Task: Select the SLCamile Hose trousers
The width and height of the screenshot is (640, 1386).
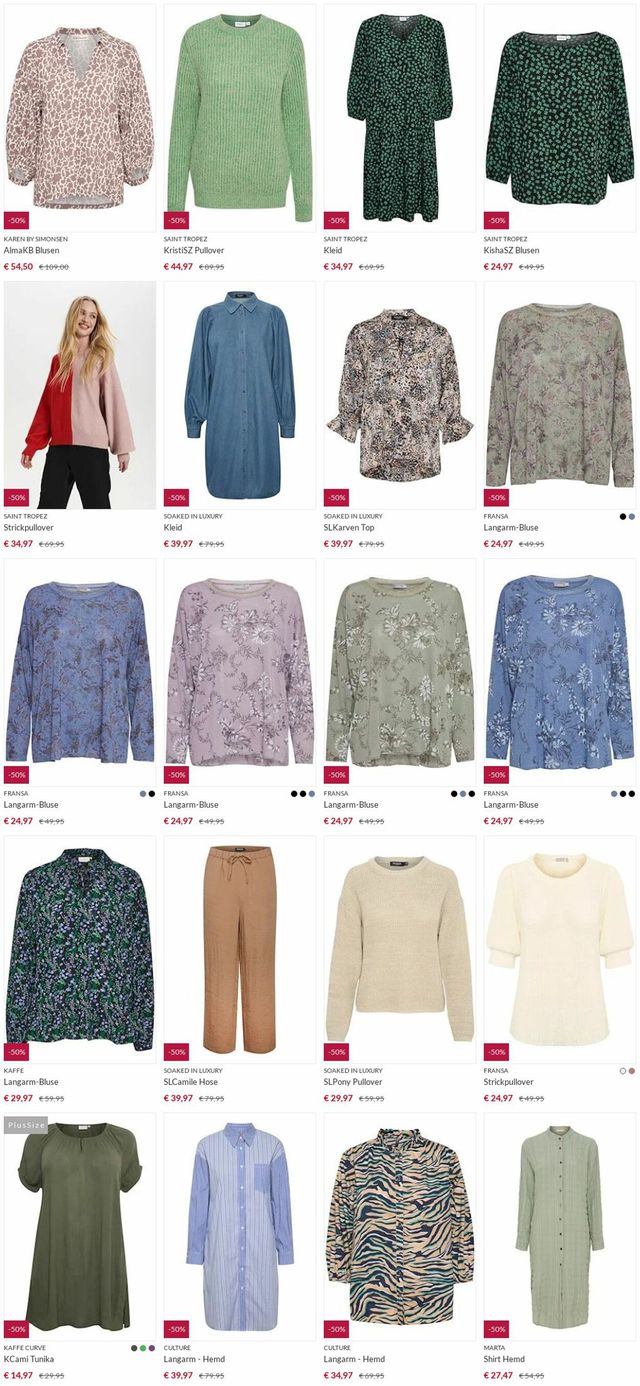Action: coord(240,949)
